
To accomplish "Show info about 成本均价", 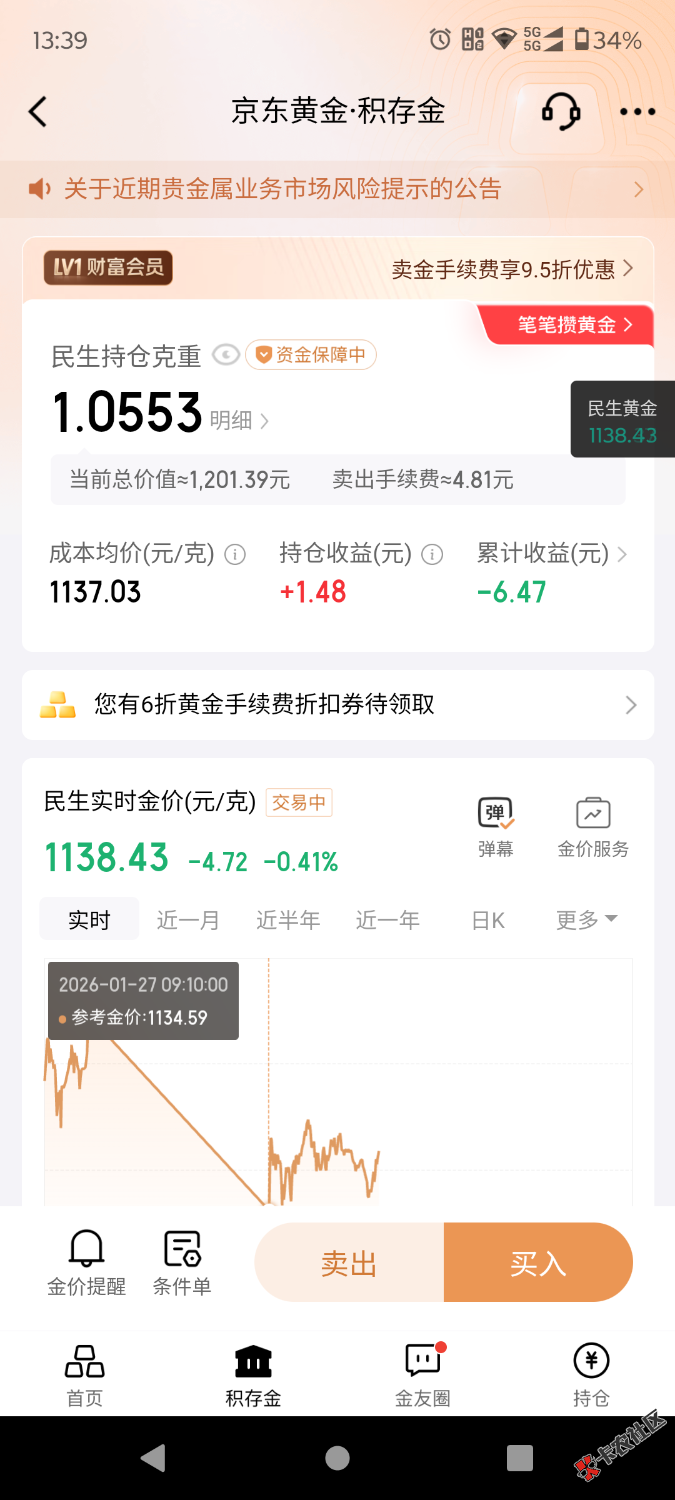I will (235, 554).
